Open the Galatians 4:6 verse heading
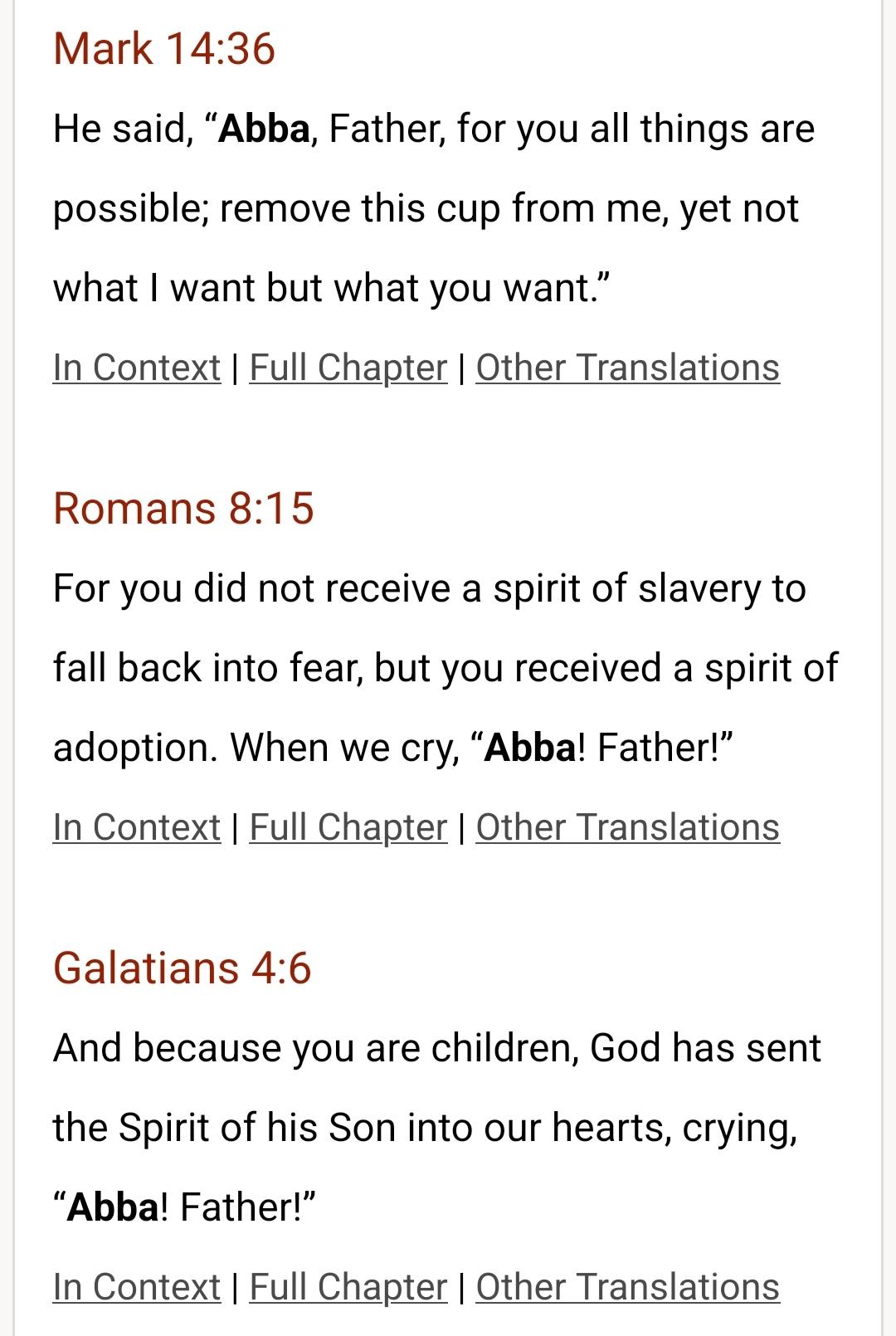 point(182,968)
